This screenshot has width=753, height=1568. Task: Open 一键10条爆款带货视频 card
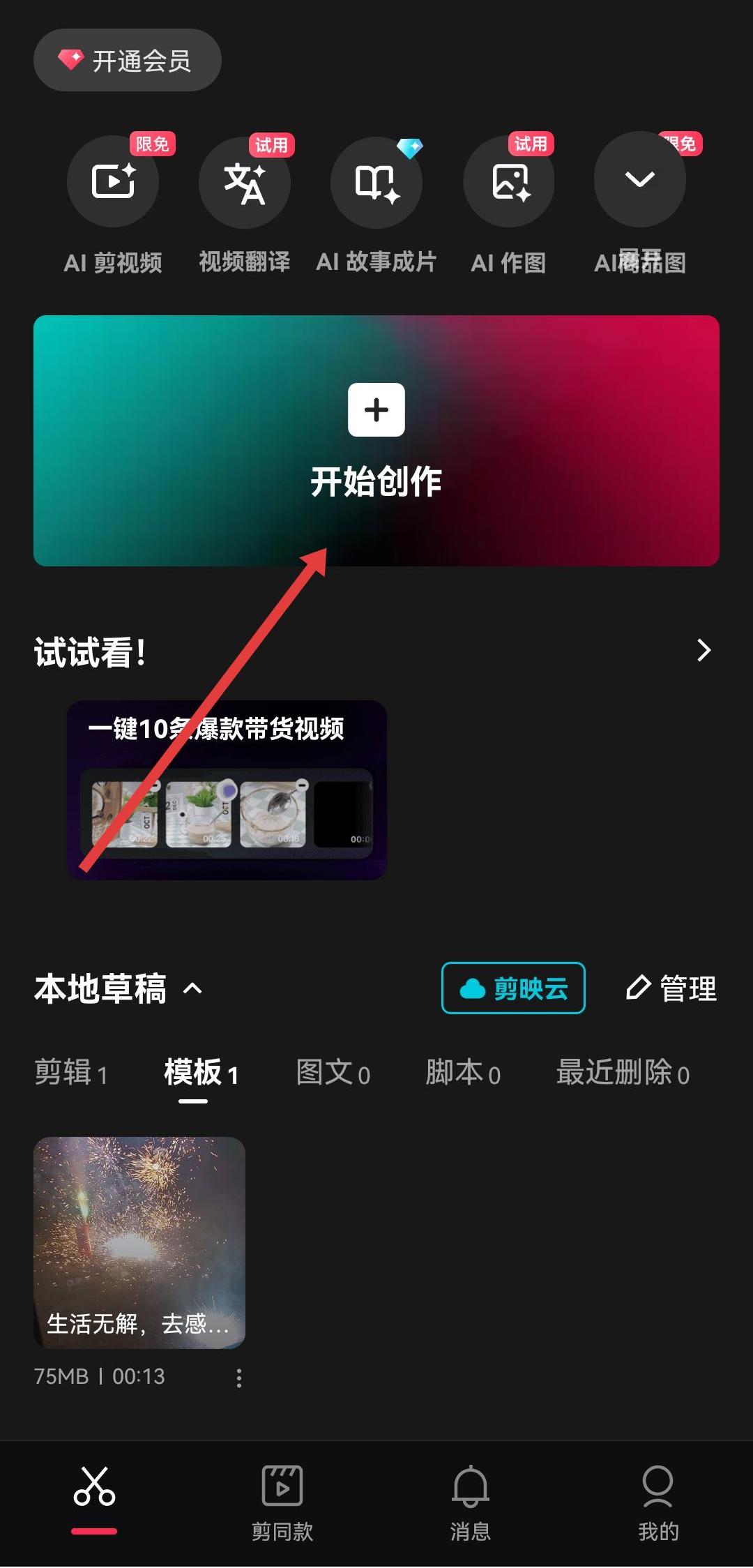(227, 790)
